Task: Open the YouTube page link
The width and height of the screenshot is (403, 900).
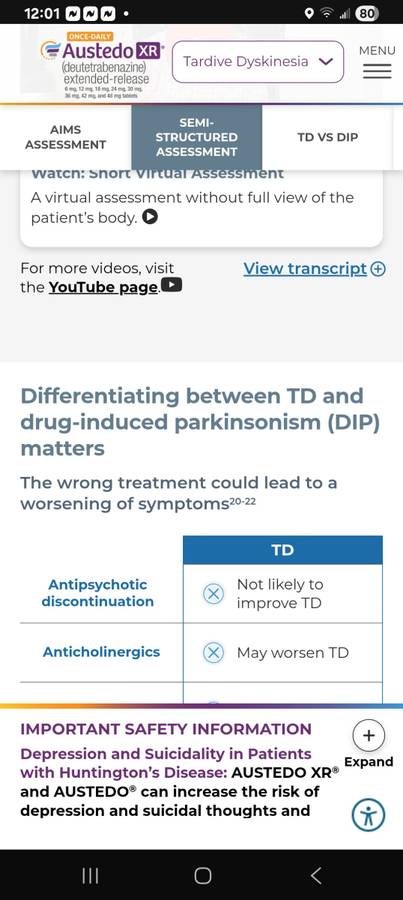Action: (x=103, y=287)
